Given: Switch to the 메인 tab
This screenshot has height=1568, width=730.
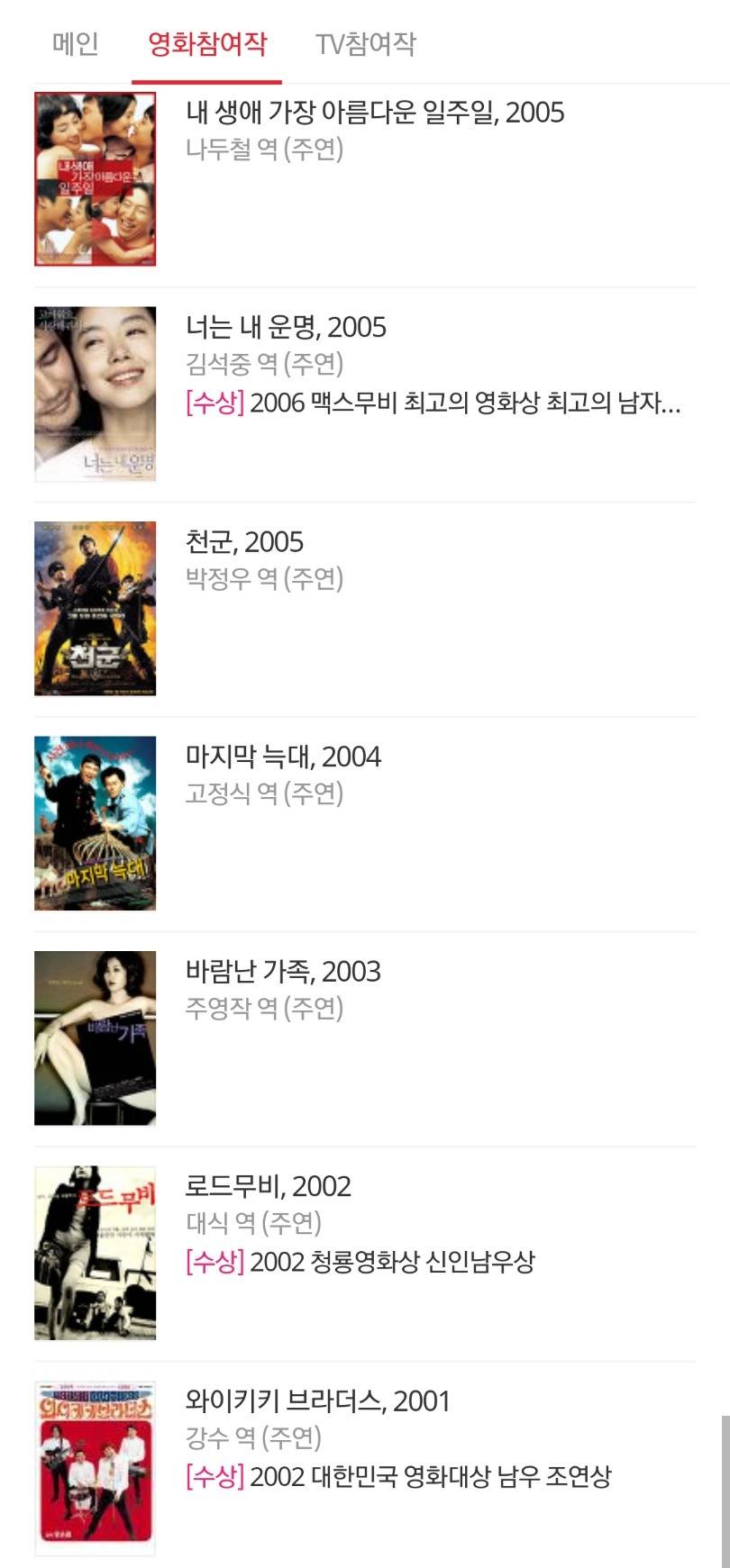Looking at the screenshot, I should coord(76,43).
